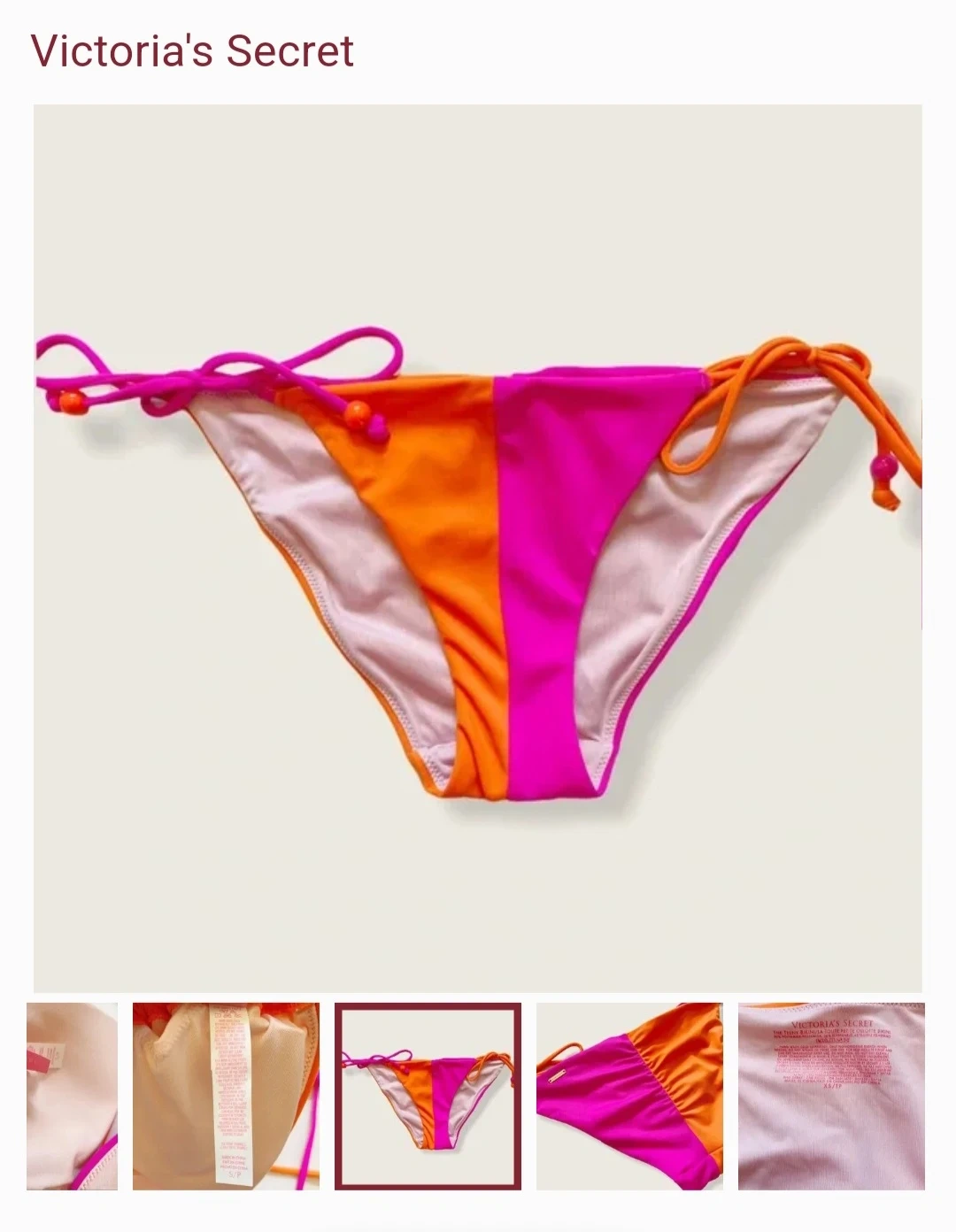View the care label strip thumbnail
The height and width of the screenshot is (1232, 956).
226,1097
